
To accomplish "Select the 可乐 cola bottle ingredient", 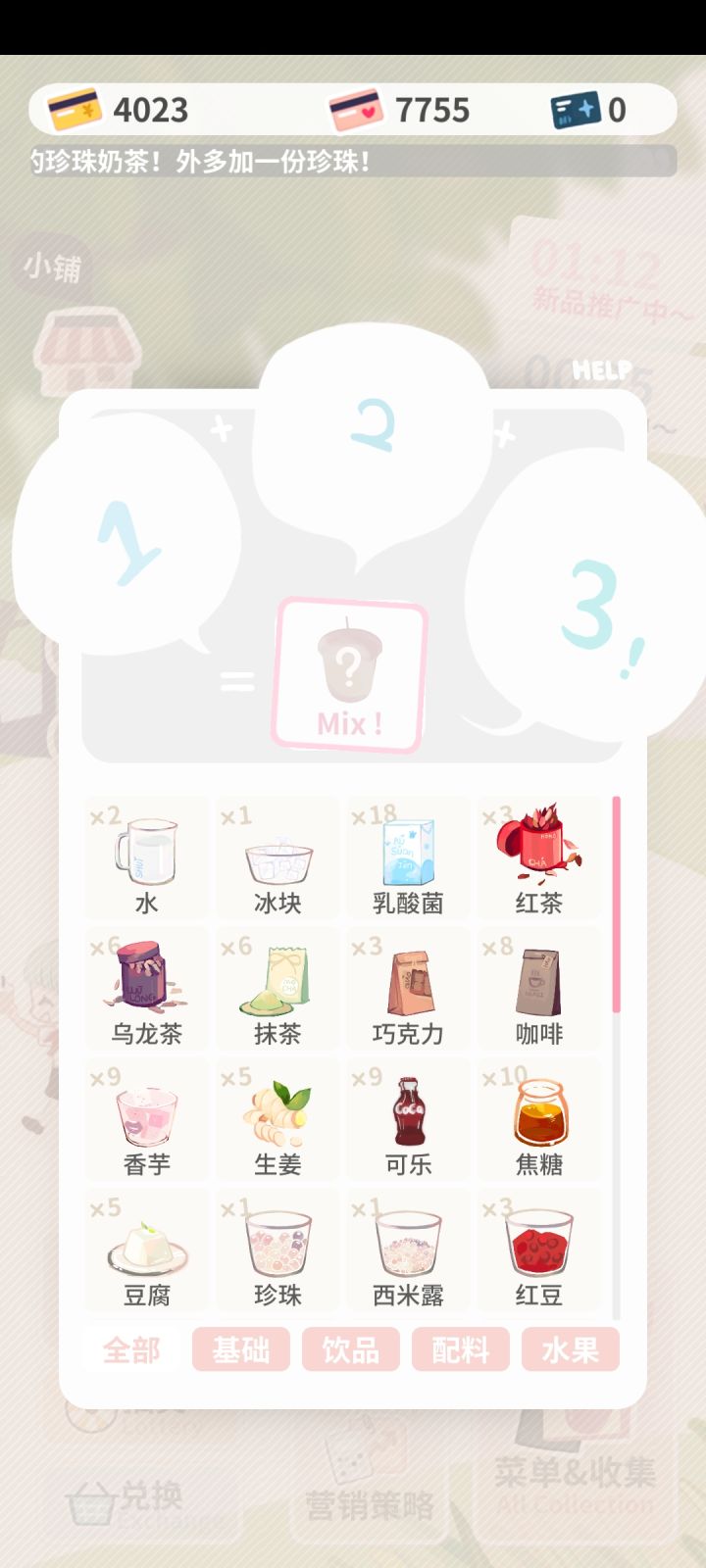I will tap(408, 1117).
